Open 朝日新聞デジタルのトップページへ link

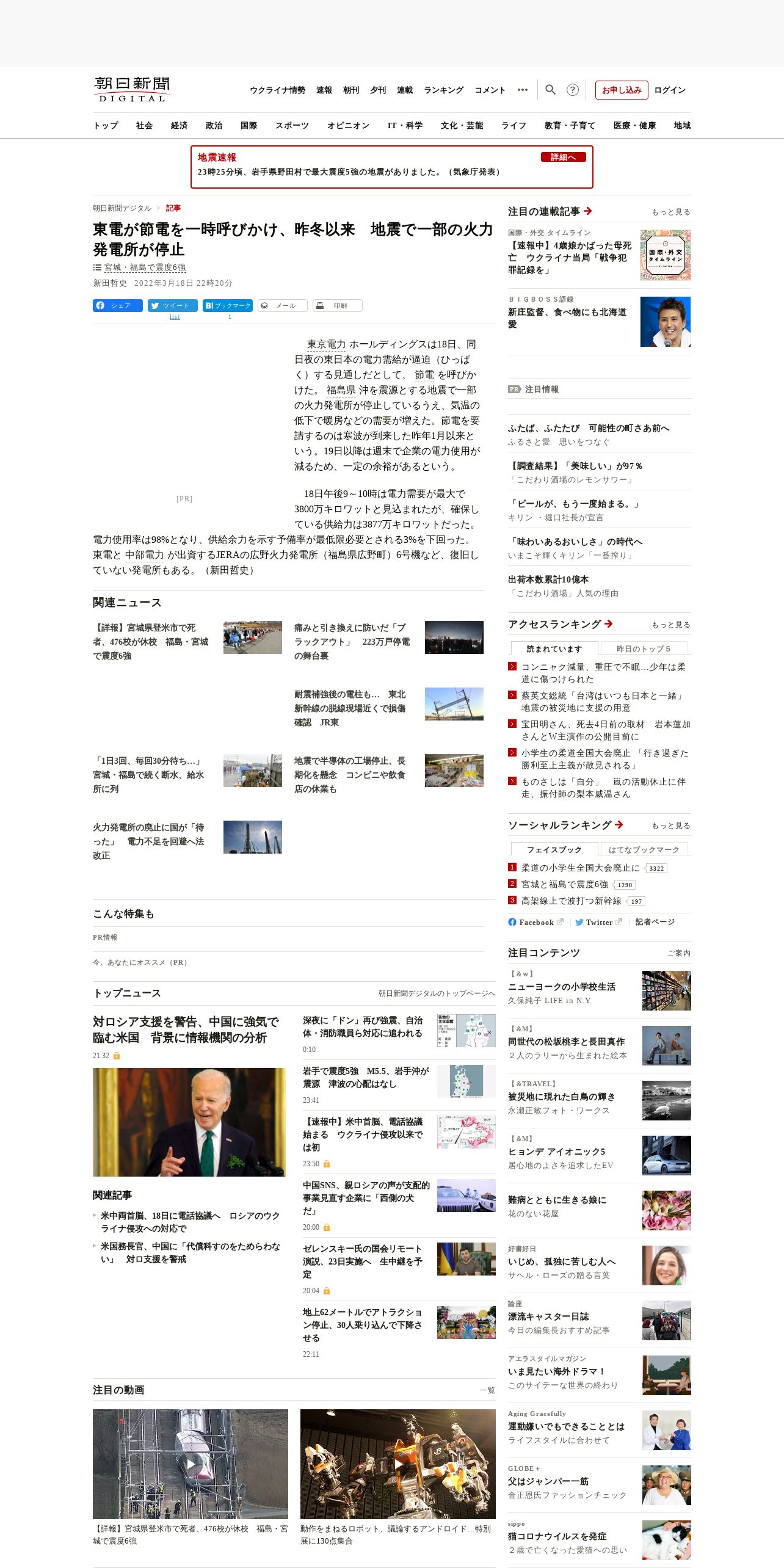(x=437, y=993)
